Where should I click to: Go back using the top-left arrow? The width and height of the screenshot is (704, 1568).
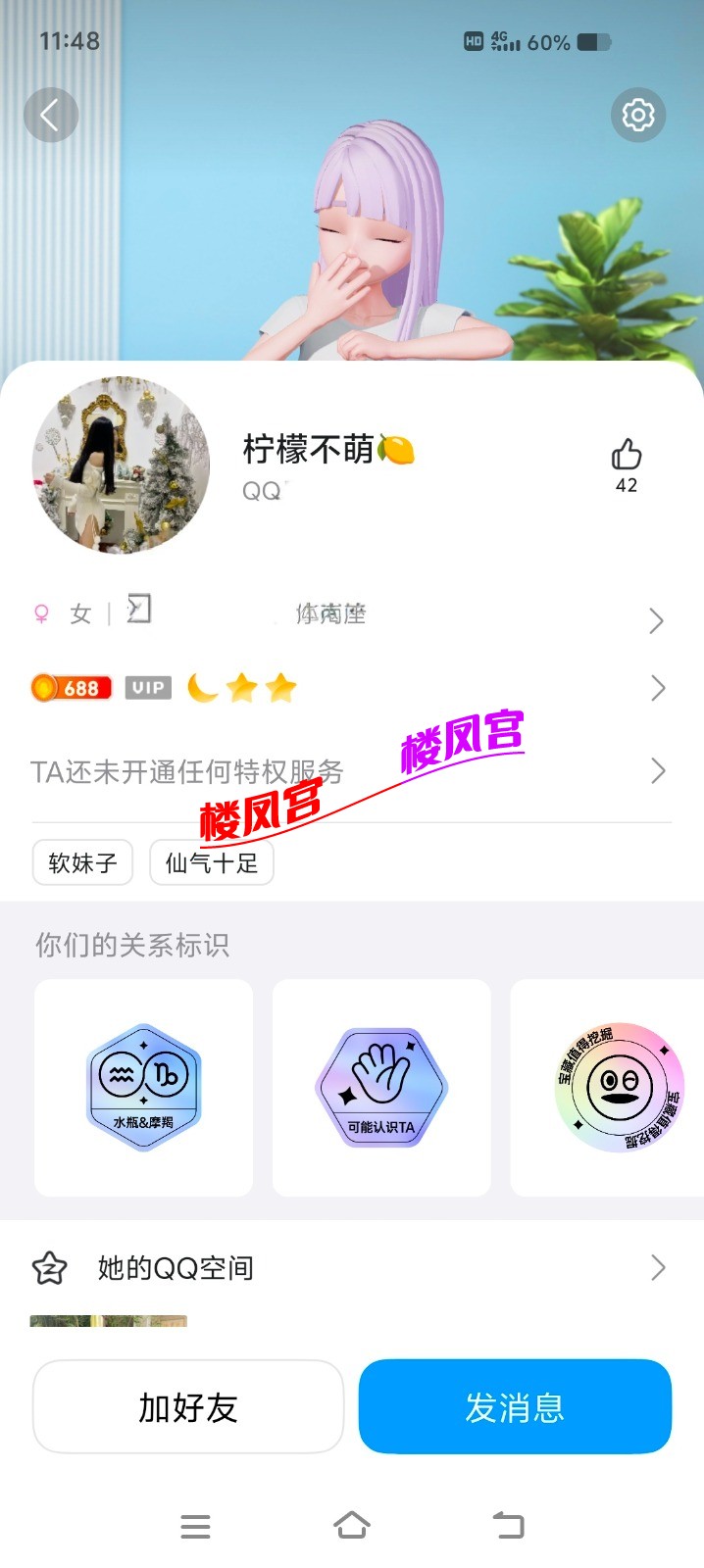50,116
